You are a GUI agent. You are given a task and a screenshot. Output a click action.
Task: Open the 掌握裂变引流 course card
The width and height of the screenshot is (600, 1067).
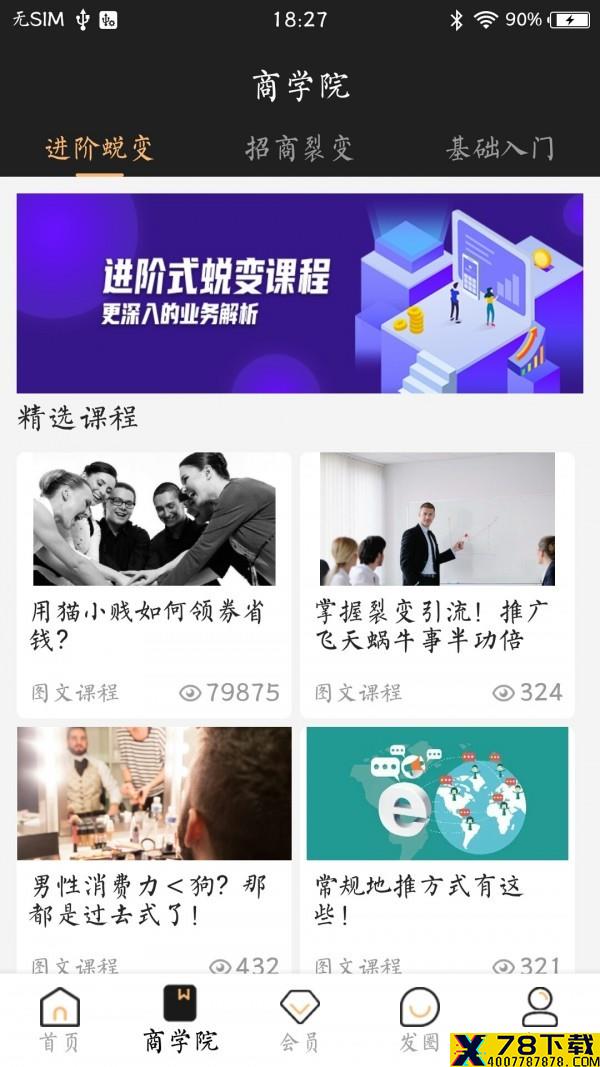[437, 585]
